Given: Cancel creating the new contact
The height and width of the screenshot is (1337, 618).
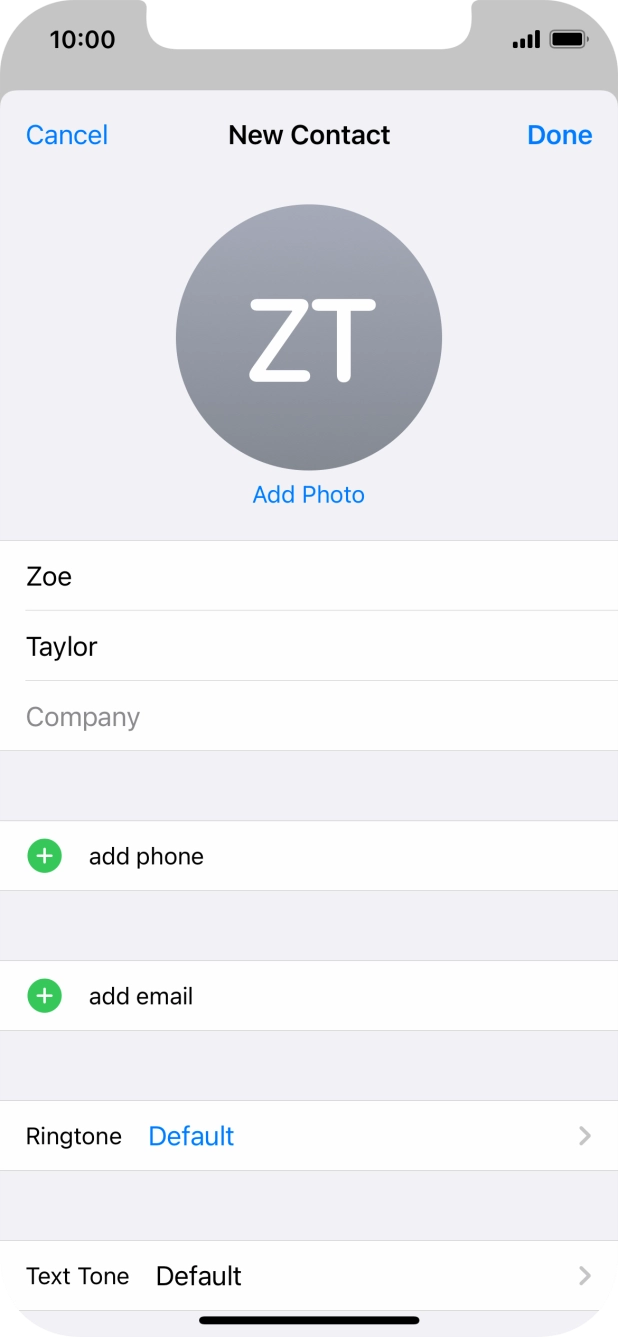Looking at the screenshot, I should point(67,135).
